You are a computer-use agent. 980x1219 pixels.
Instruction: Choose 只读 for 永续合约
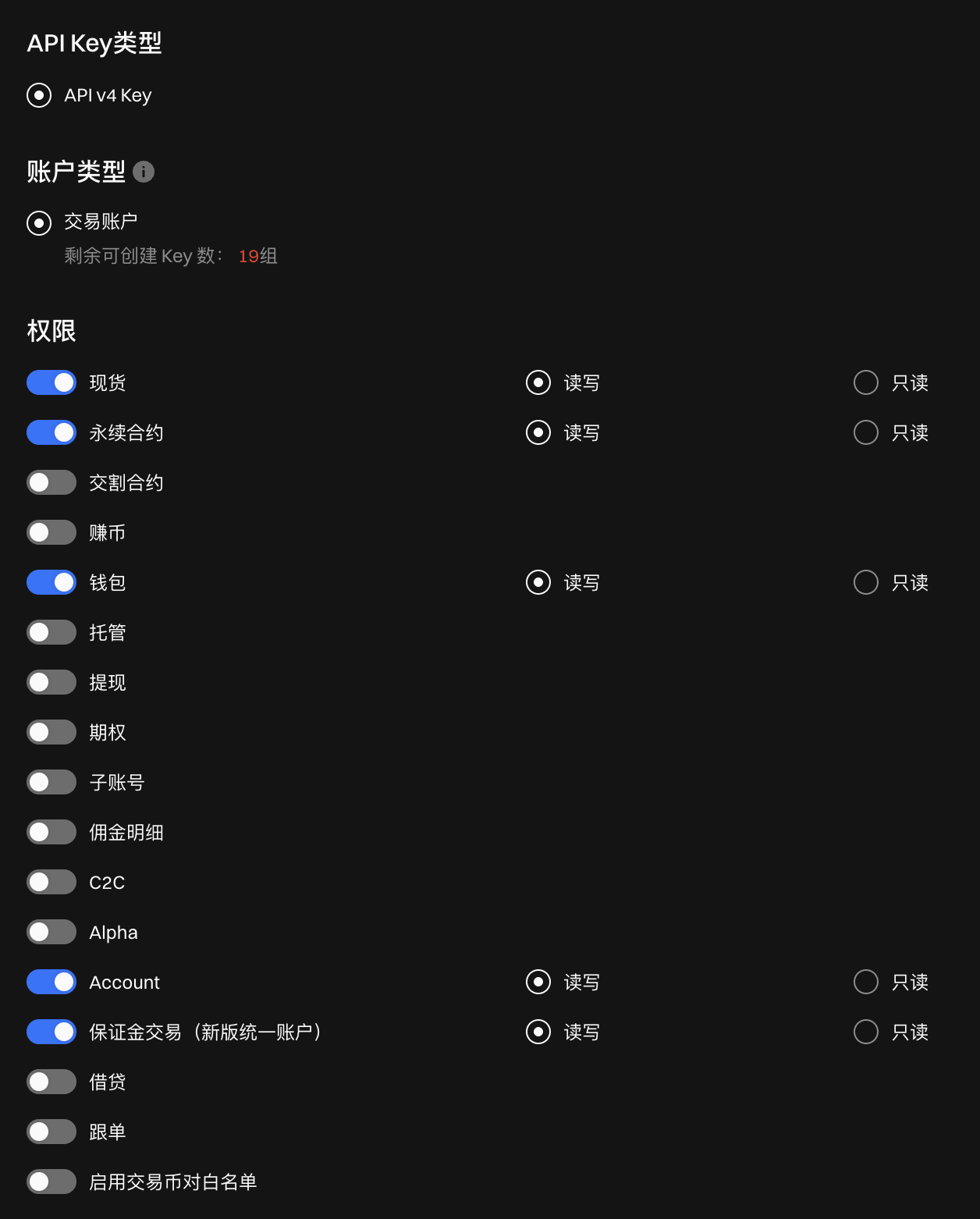coord(866,432)
